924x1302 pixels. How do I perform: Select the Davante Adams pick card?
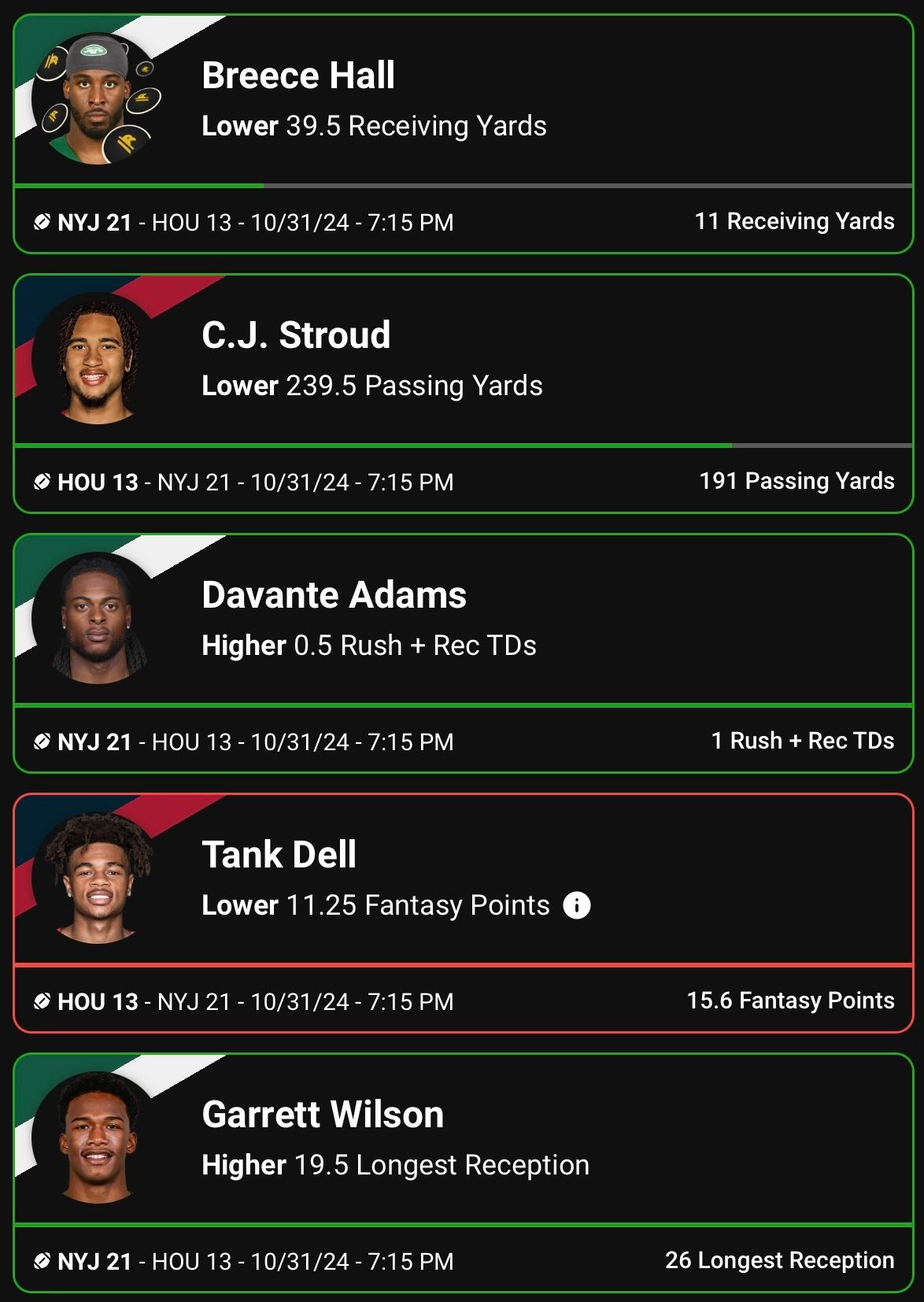462,653
